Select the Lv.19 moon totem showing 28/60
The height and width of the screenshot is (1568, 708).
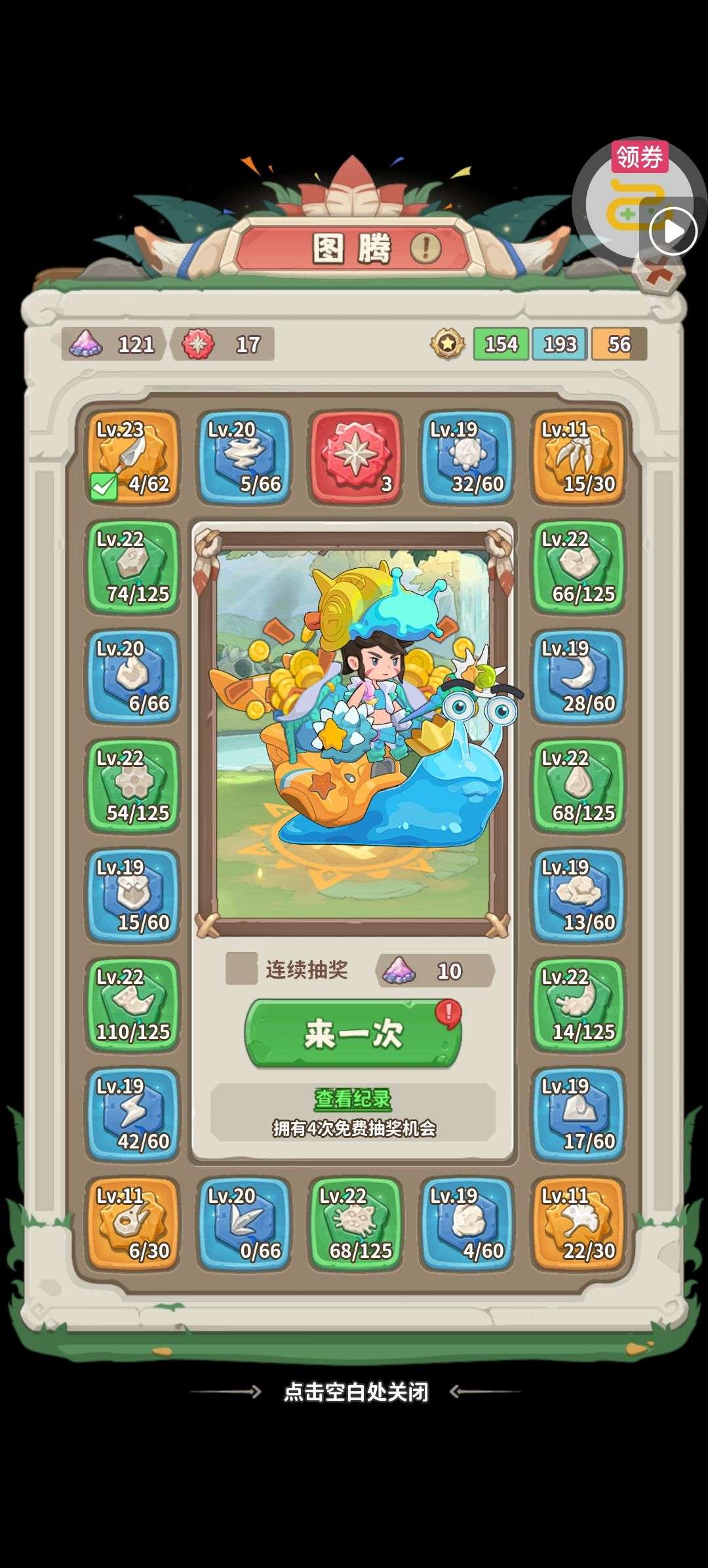pyautogui.click(x=578, y=676)
